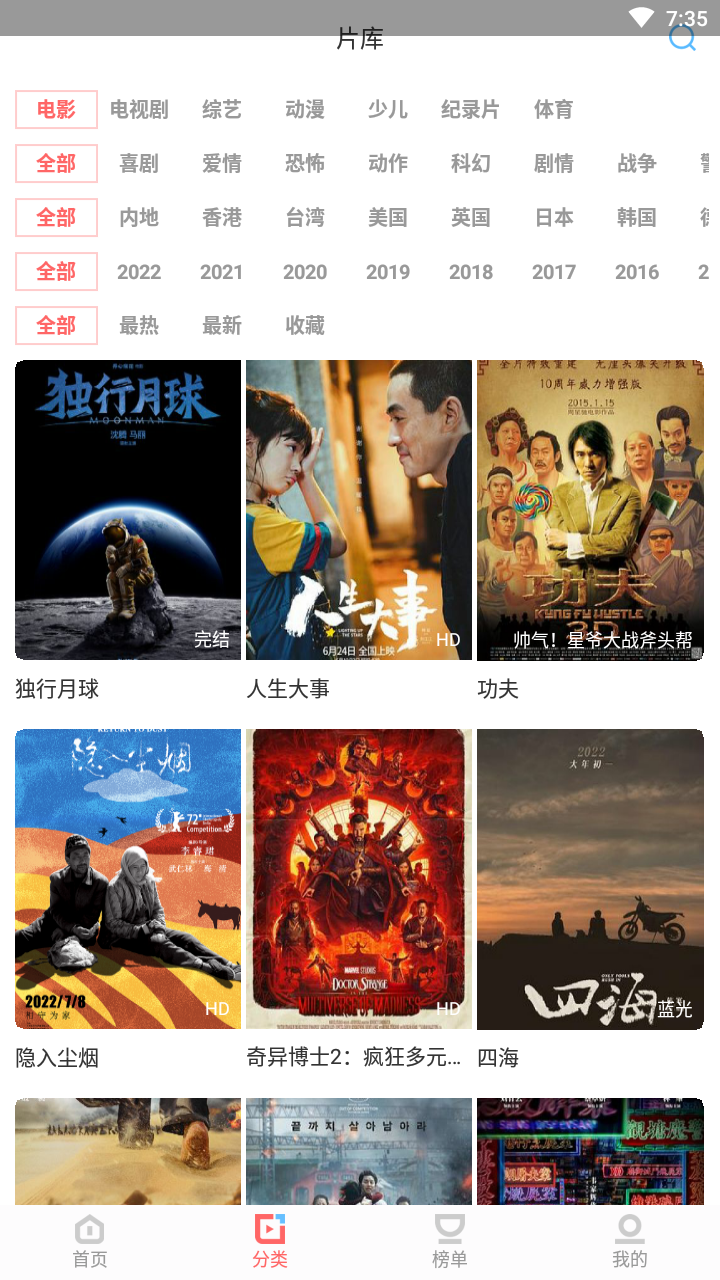Open the movie 隐入尘烟
Viewport: 720px width, 1280px height.
tap(128, 879)
